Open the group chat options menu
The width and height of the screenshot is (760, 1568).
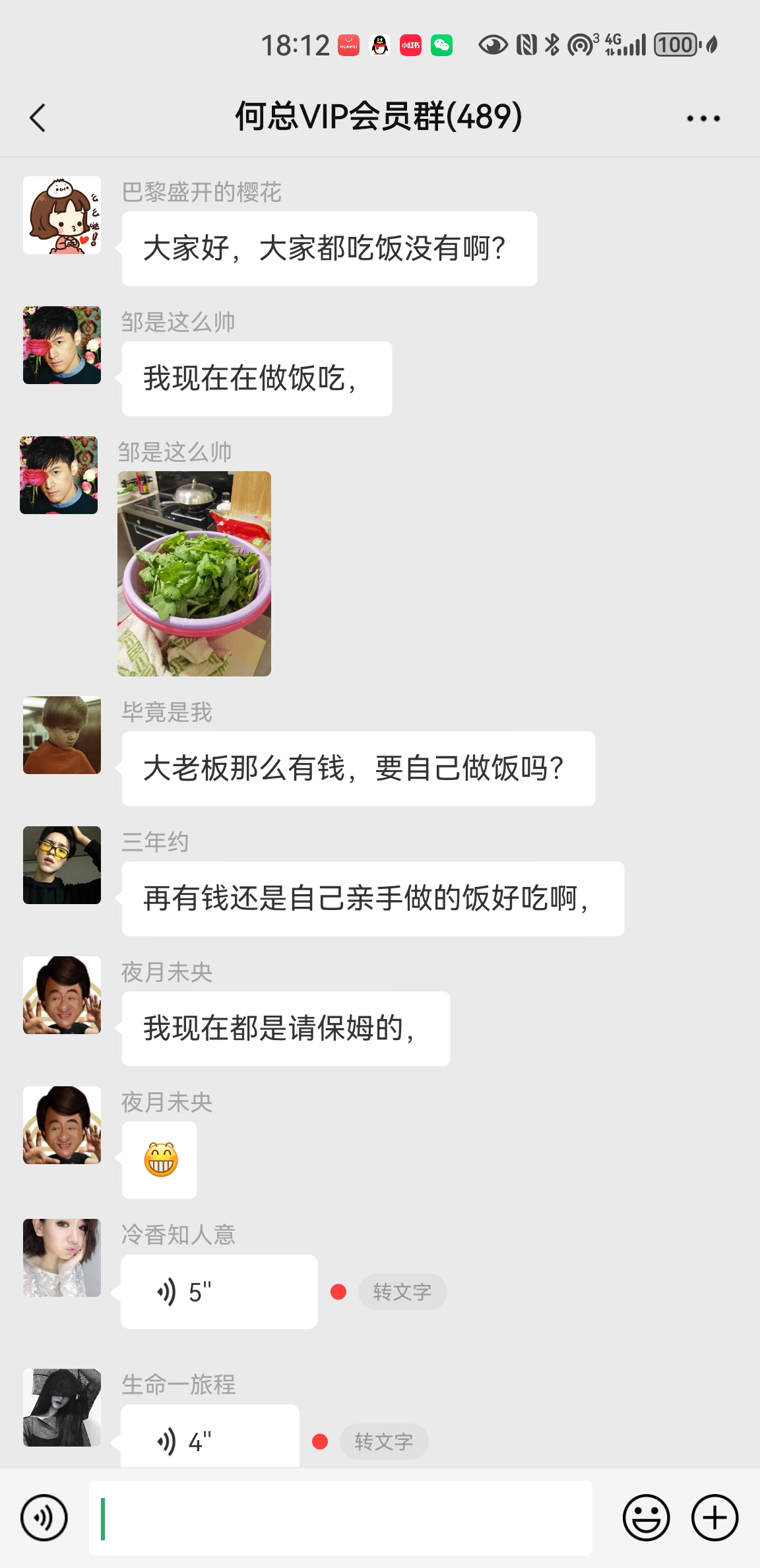[703, 118]
